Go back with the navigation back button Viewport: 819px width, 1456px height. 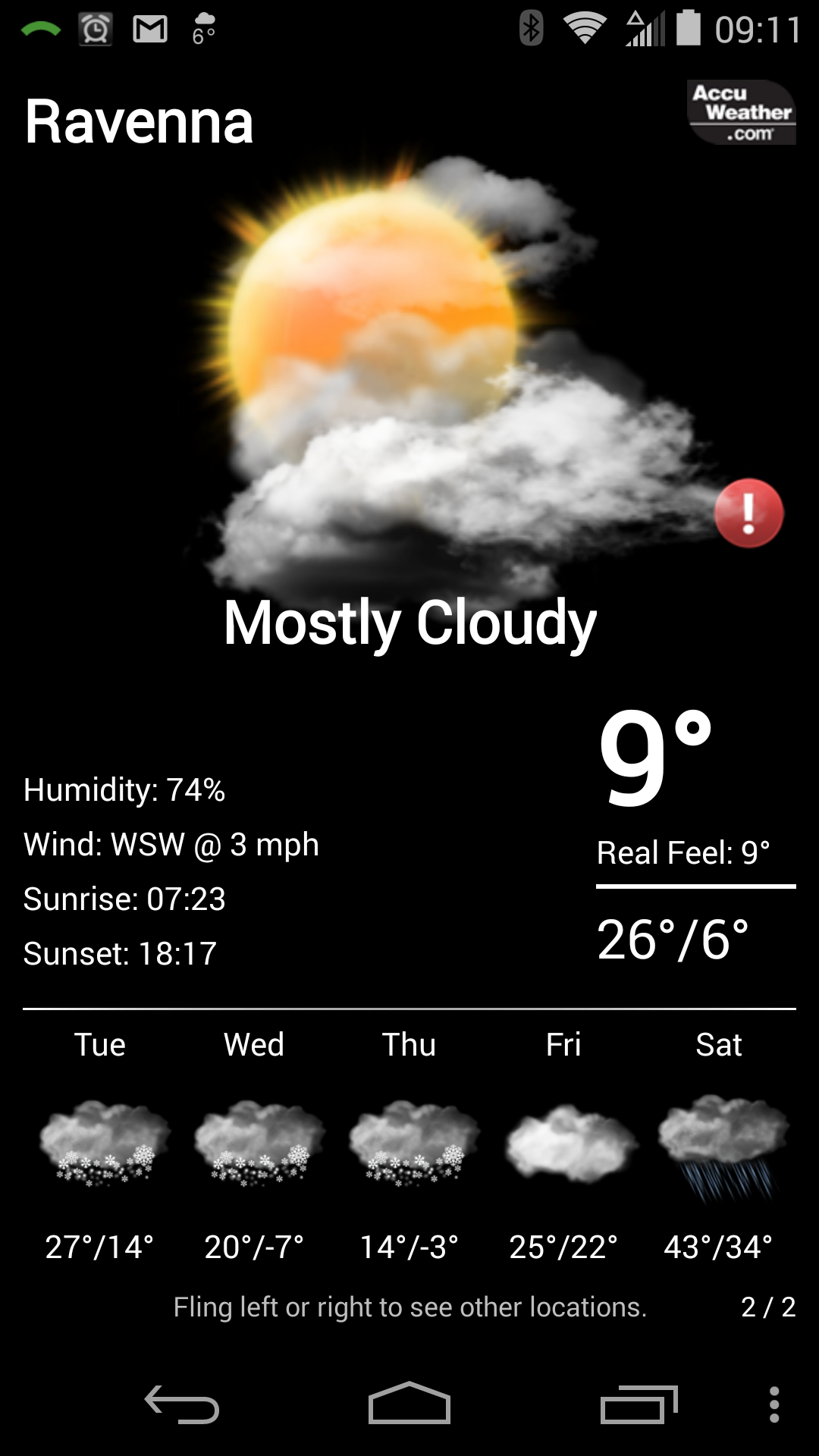pyautogui.click(x=182, y=1404)
